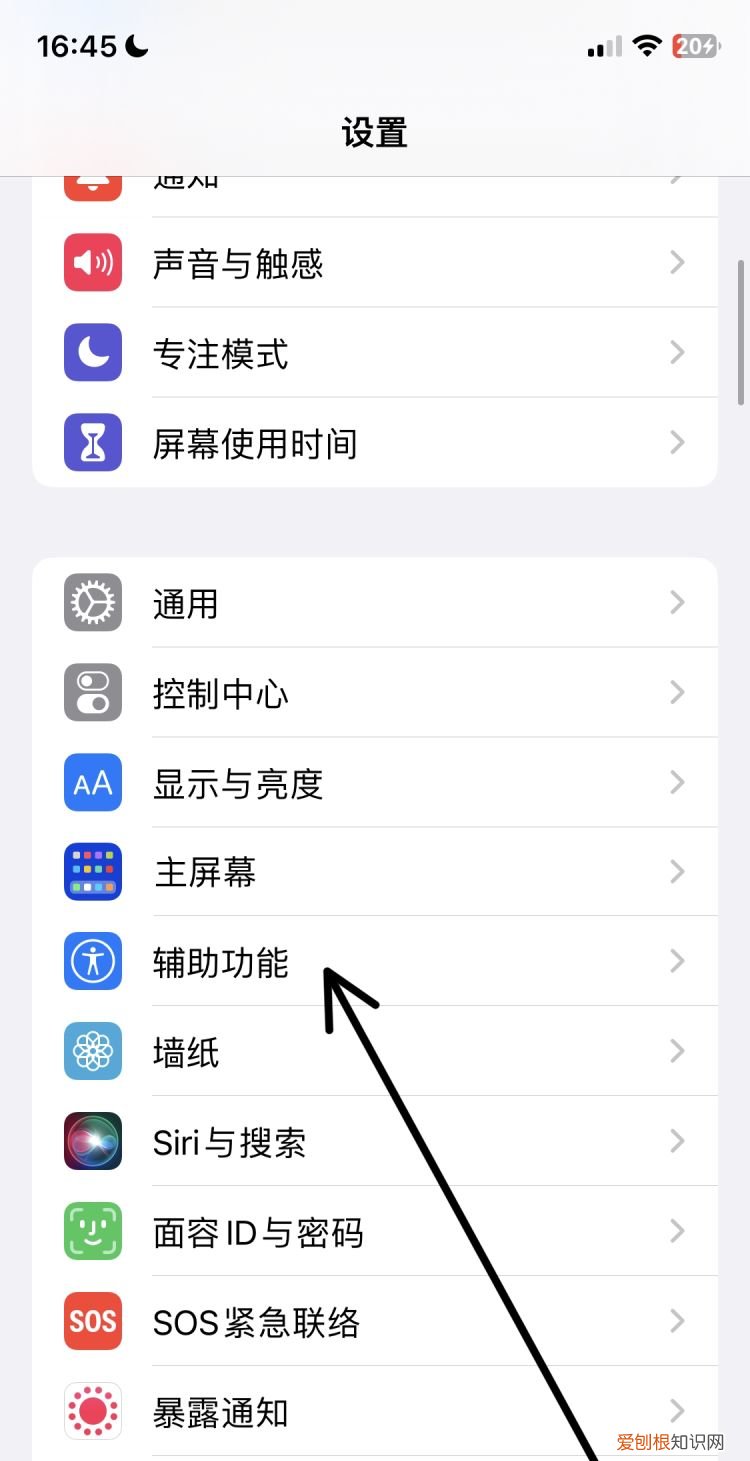Tap the red speaker icon for 声音与触感

click(x=92, y=262)
